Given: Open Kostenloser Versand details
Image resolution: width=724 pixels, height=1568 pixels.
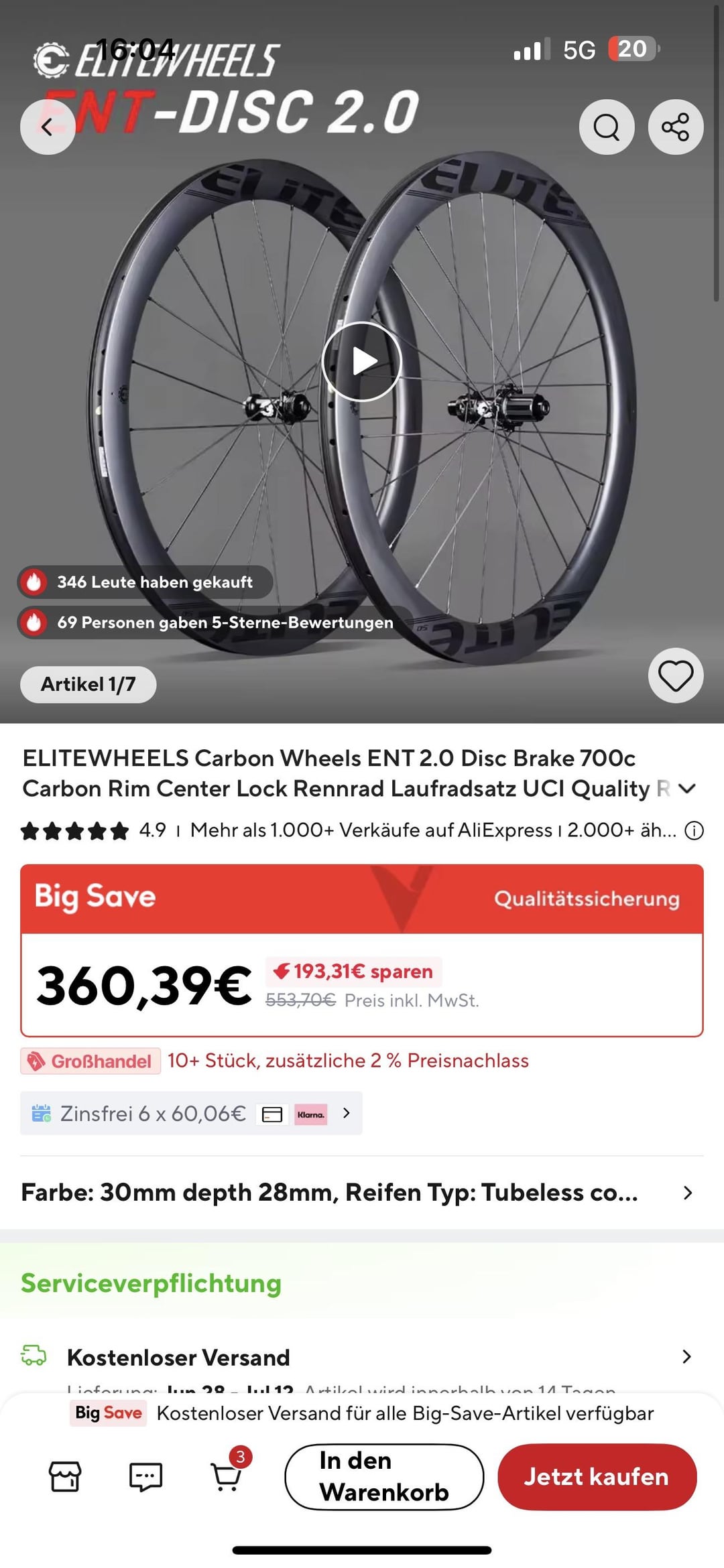Looking at the screenshot, I should point(362,1357).
